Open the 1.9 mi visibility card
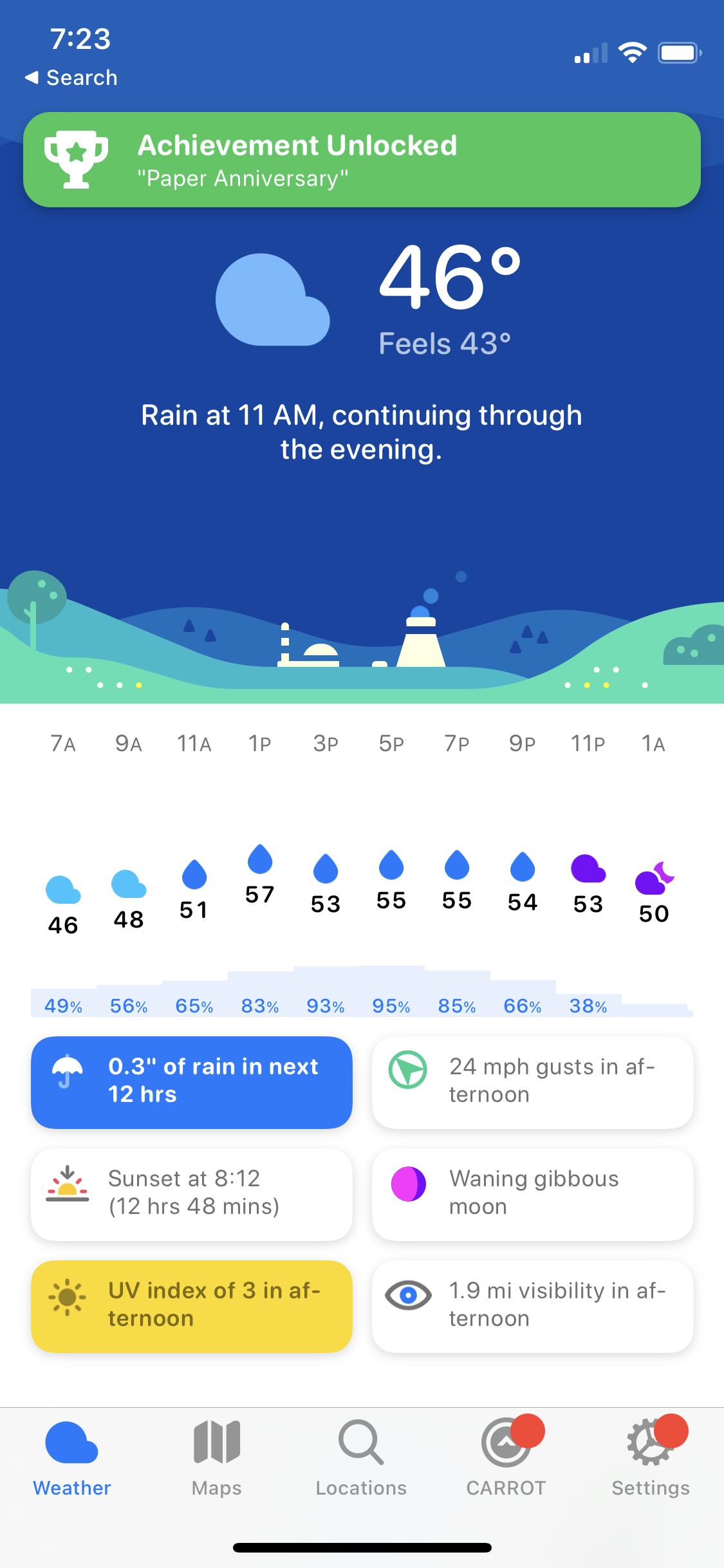The height and width of the screenshot is (1568, 724). pos(533,1306)
